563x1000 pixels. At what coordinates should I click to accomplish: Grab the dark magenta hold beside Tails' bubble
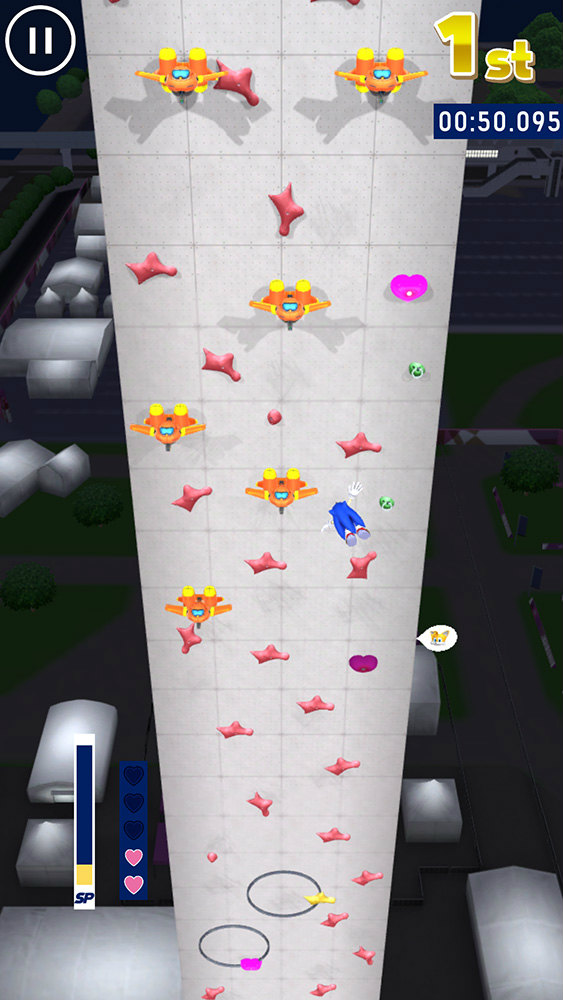[x=363, y=663]
